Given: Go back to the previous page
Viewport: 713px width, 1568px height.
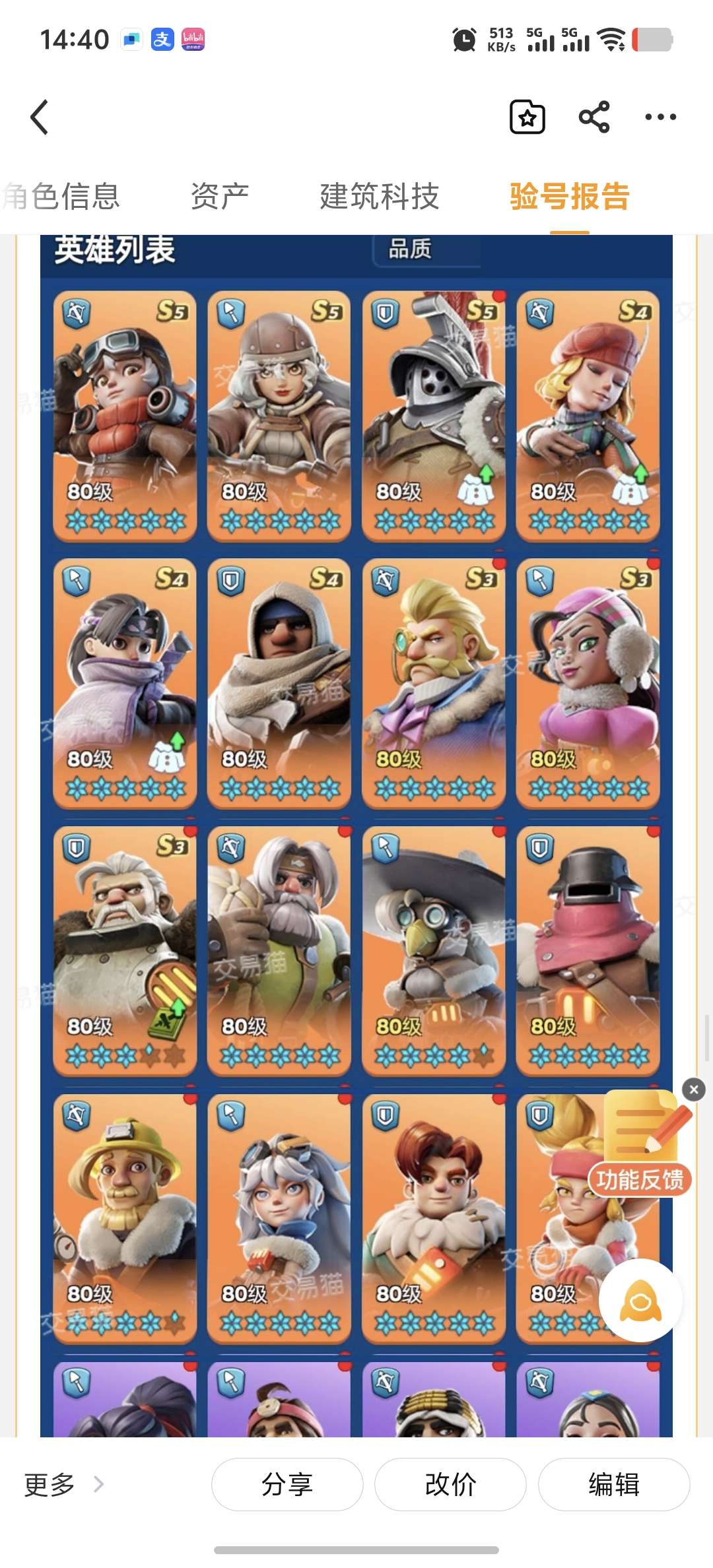Looking at the screenshot, I should pyautogui.click(x=40, y=117).
